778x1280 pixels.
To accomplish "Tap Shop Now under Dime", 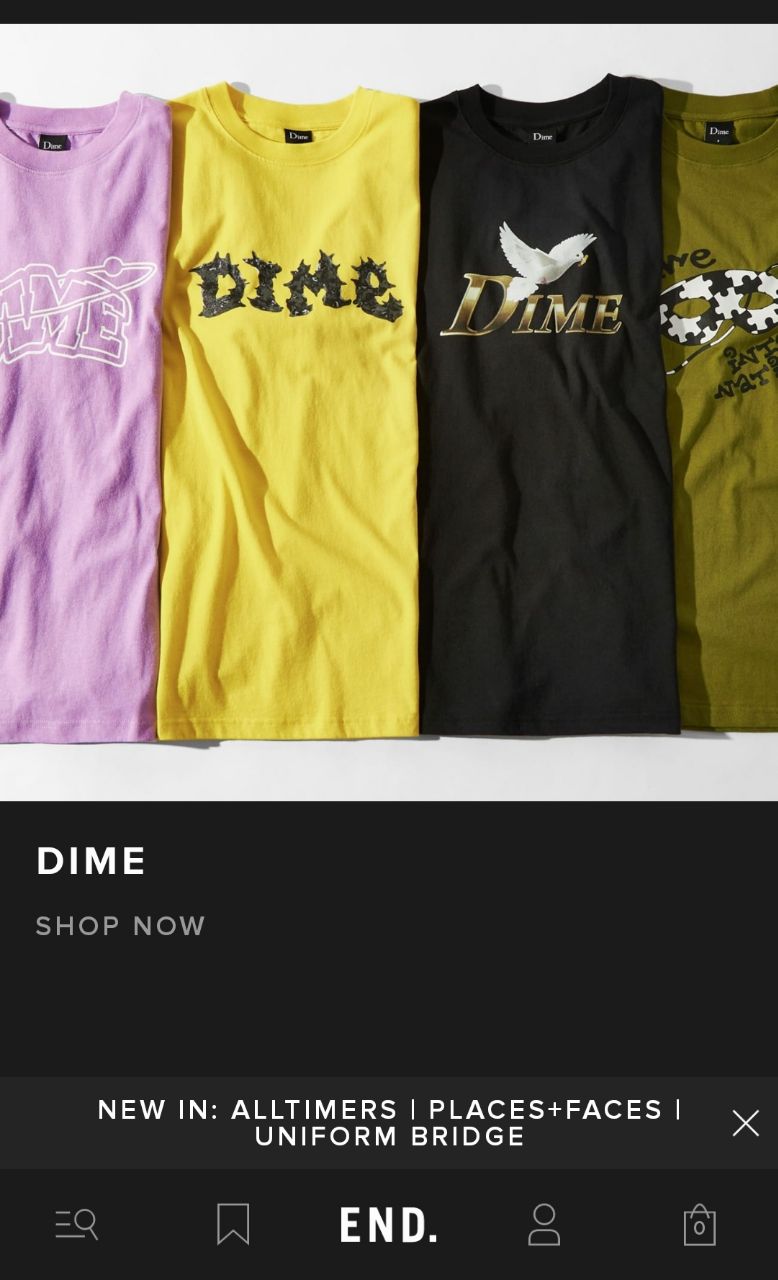I will pos(121,926).
